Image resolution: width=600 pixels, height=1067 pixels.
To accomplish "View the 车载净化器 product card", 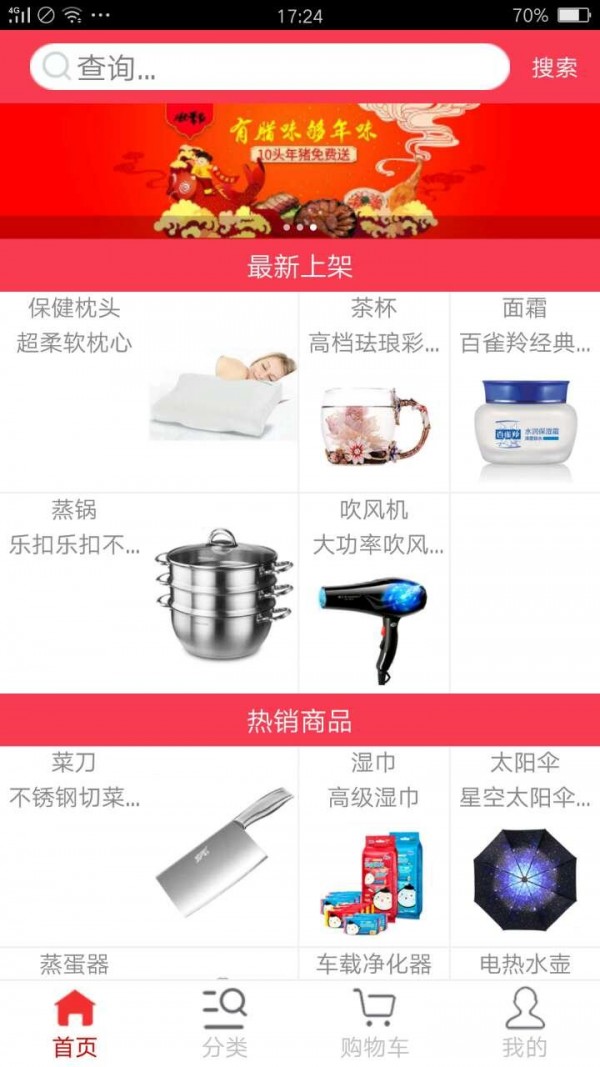I will tap(374, 964).
